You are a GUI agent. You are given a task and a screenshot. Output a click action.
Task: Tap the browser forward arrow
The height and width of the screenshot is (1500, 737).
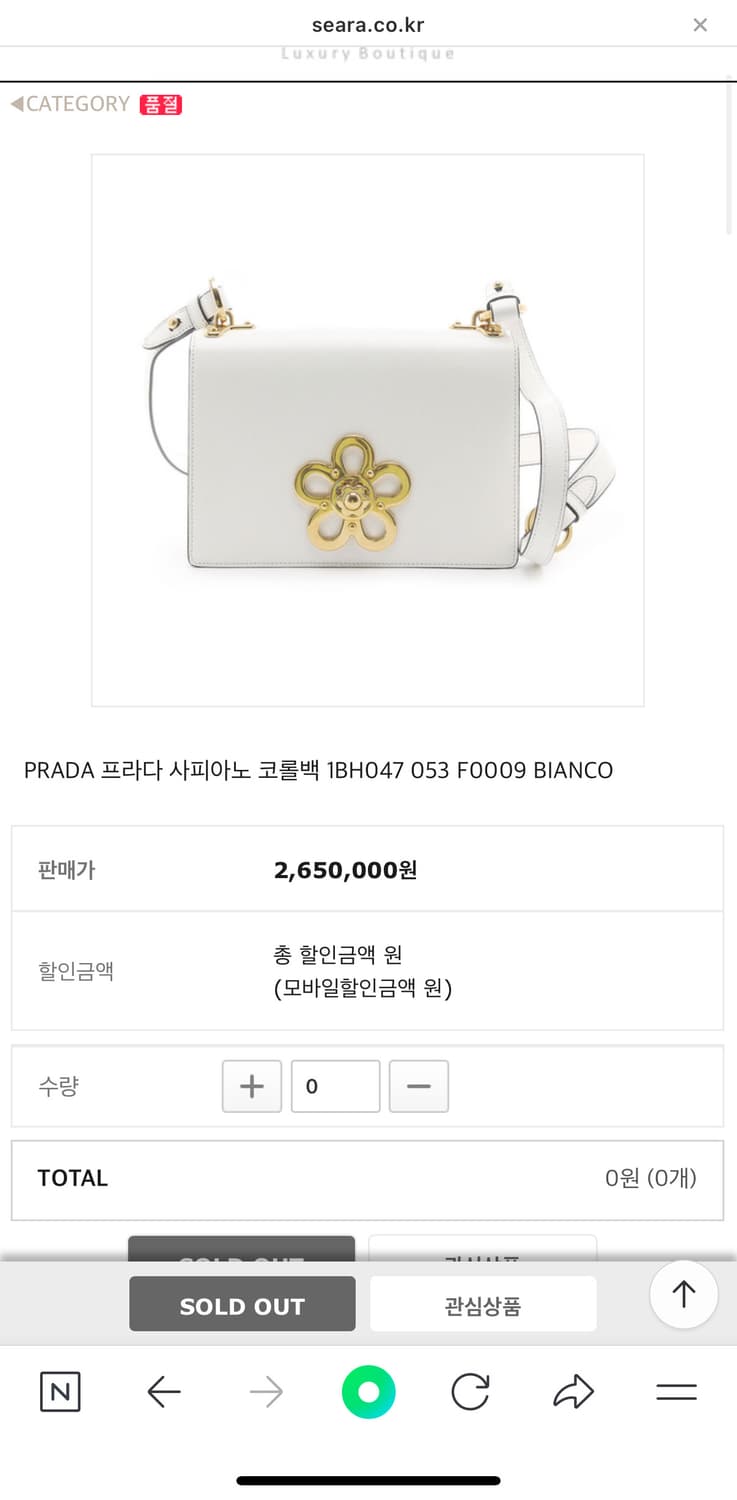266,1391
